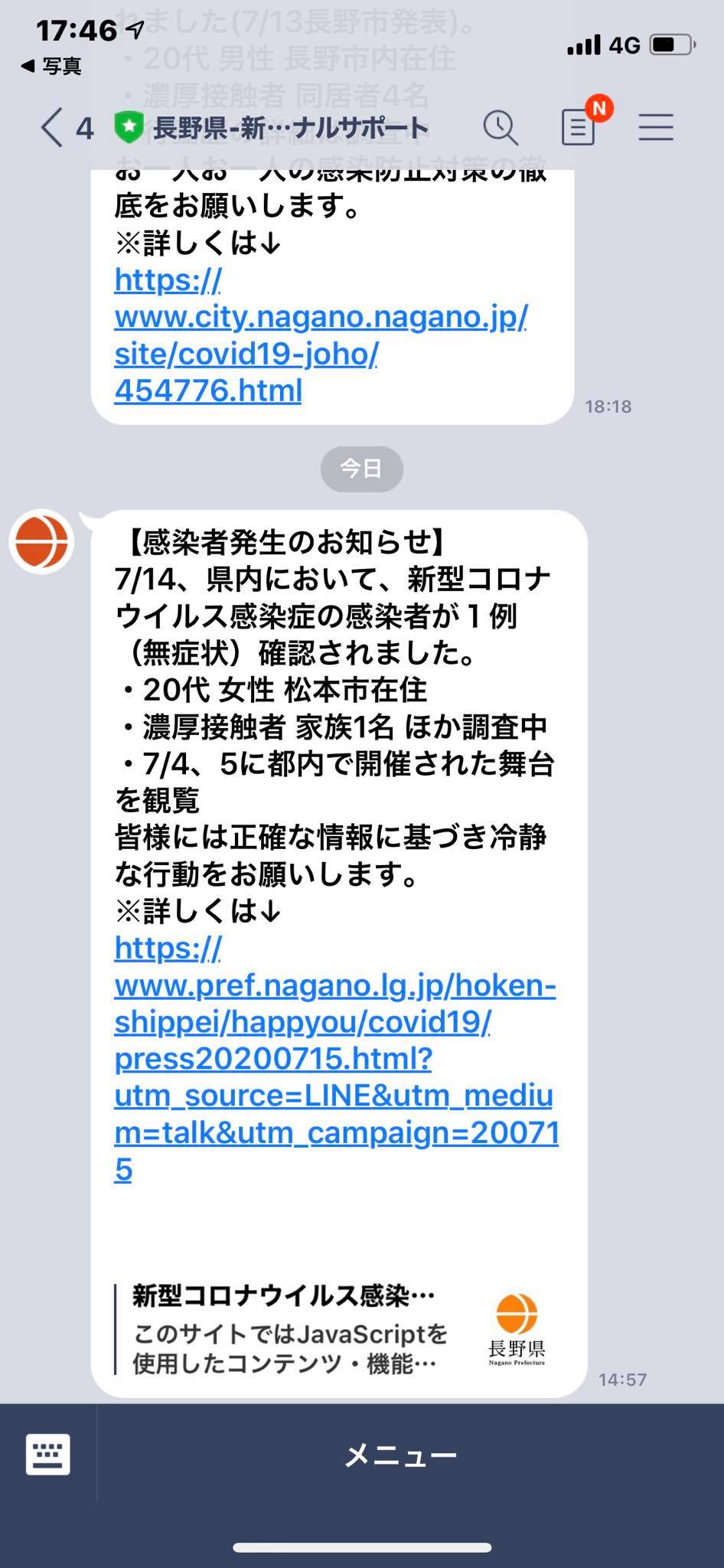This screenshot has width=724, height=1568.
Task: Search within this chat
Action: click(x=501, y=128)
